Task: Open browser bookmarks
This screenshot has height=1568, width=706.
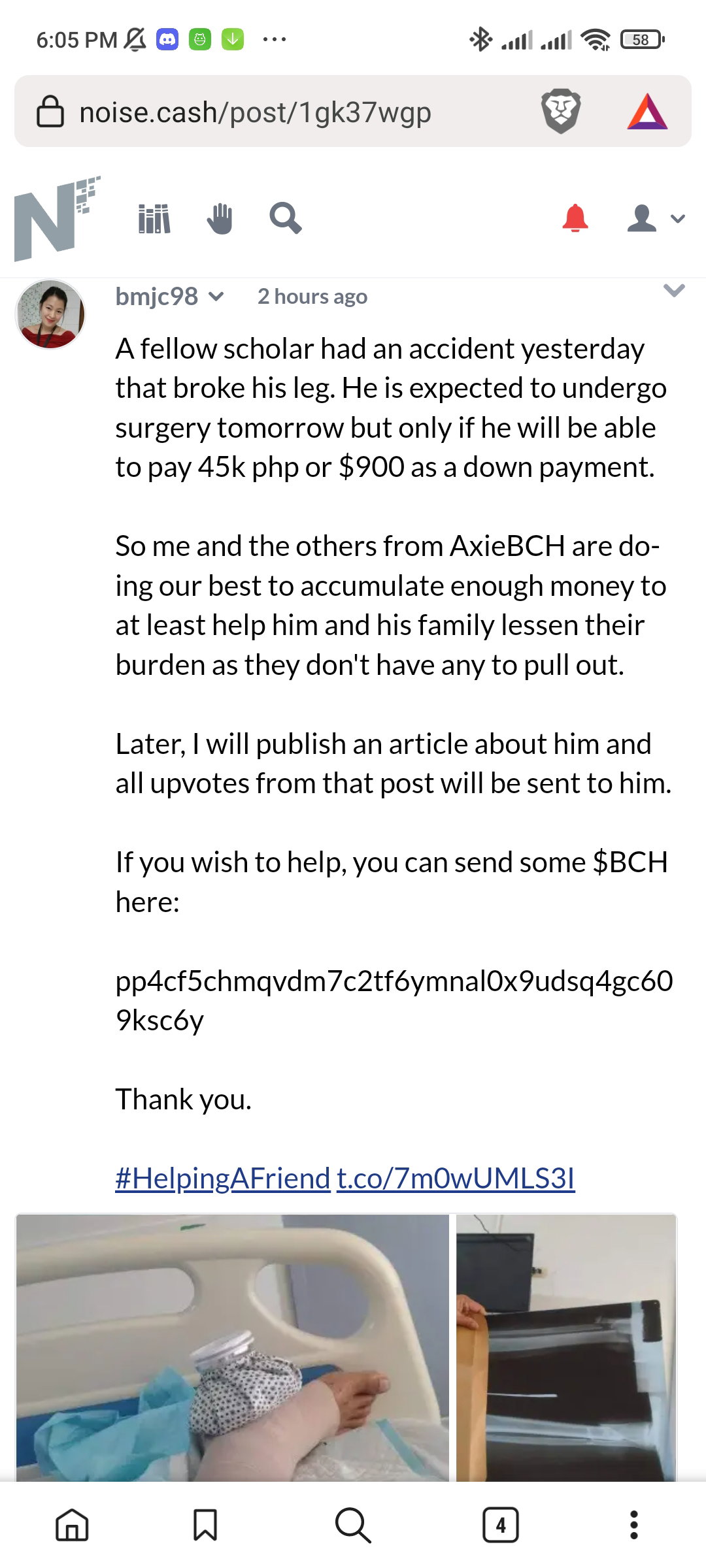Action: (205, 1526)
